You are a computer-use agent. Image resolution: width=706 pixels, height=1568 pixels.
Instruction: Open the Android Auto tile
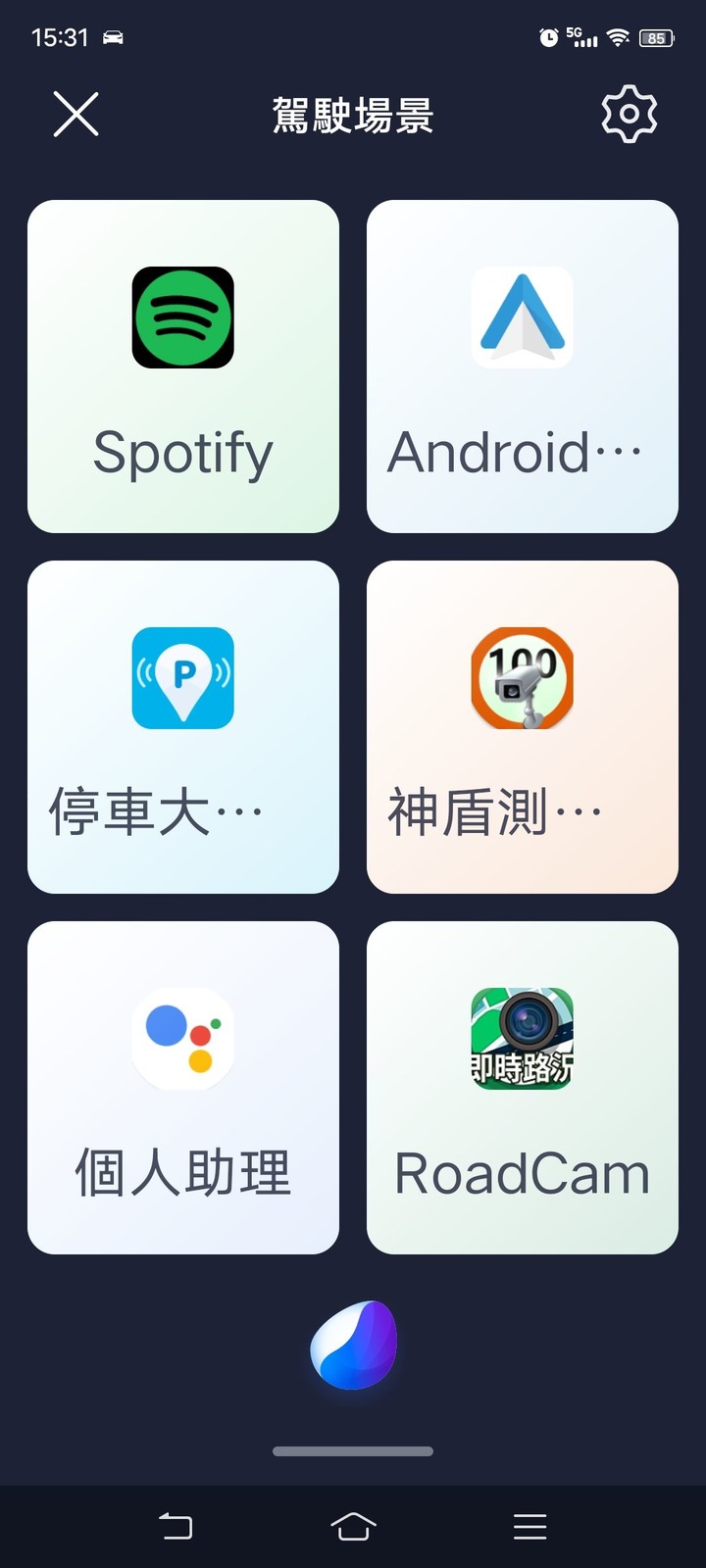pos(523,367)
